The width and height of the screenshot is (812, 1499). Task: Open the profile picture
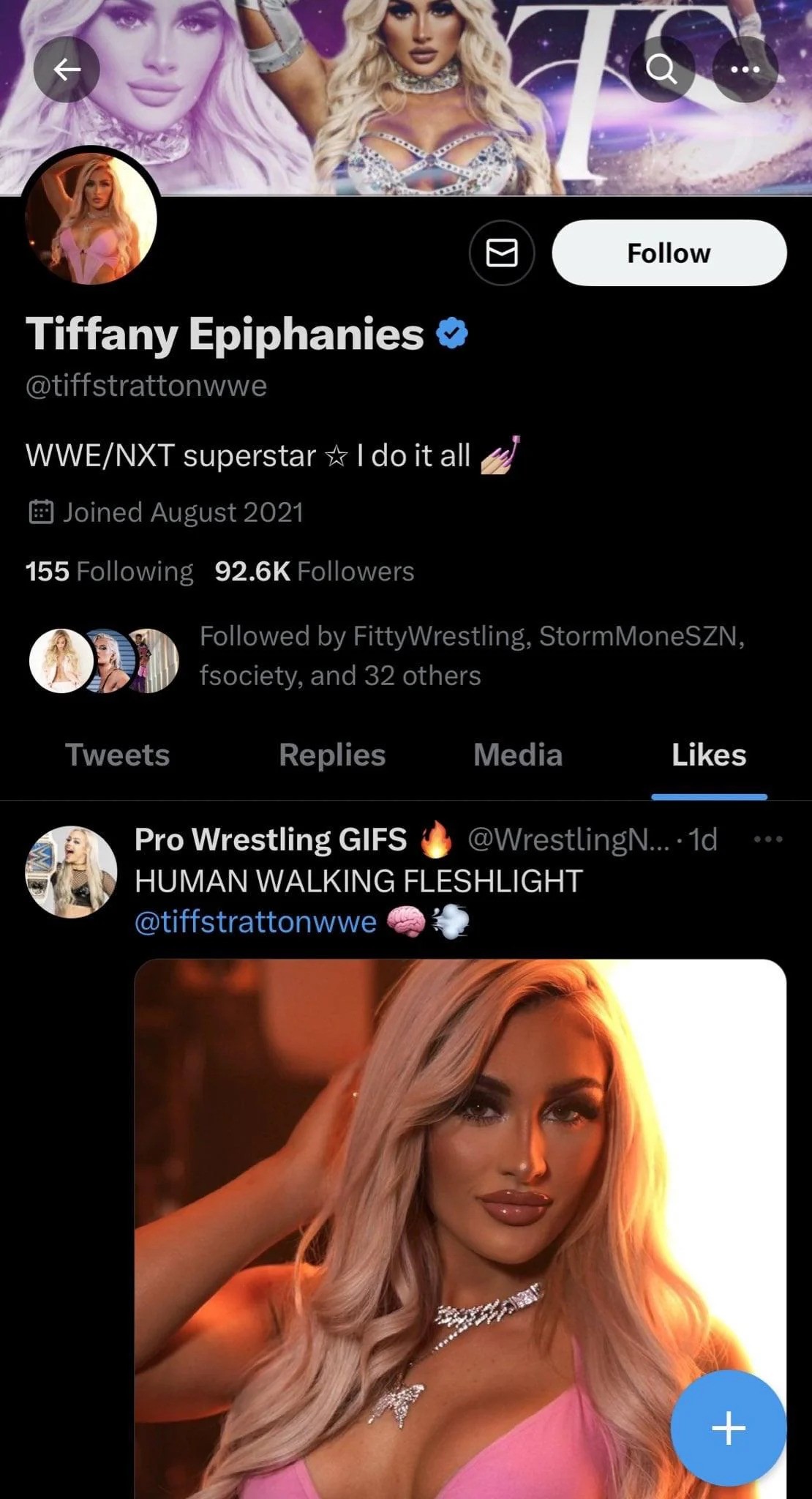click(91, 217)
